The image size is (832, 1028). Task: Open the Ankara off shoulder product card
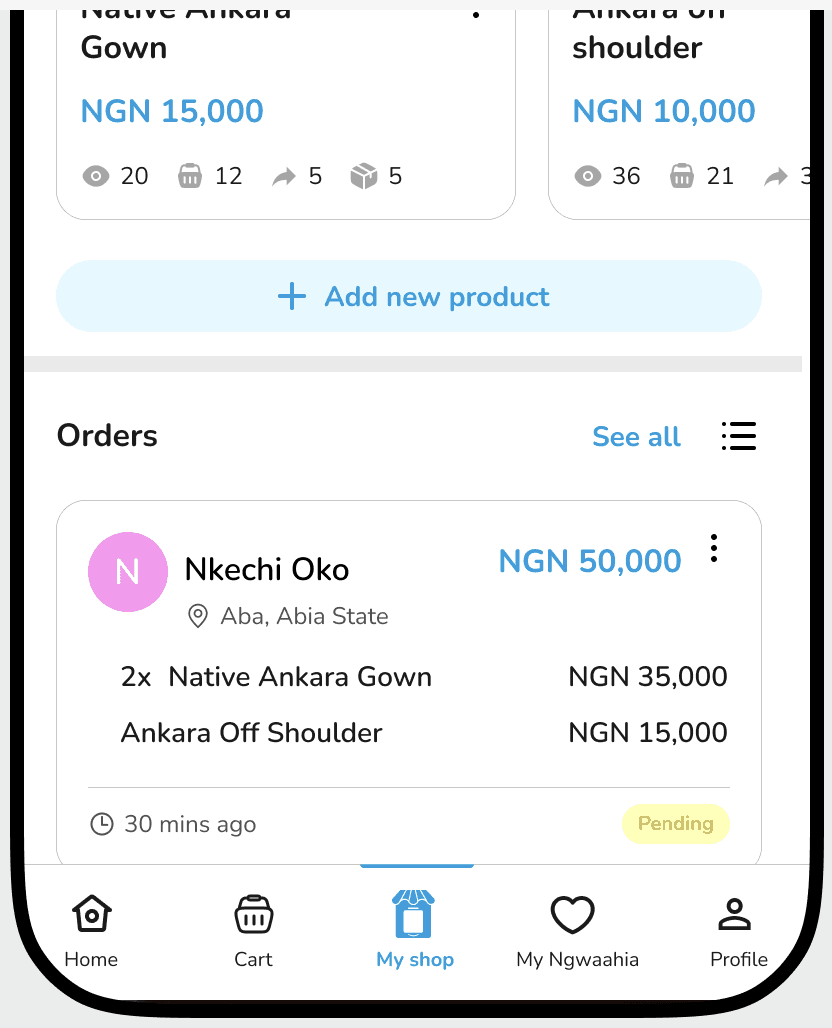(680, 110)
